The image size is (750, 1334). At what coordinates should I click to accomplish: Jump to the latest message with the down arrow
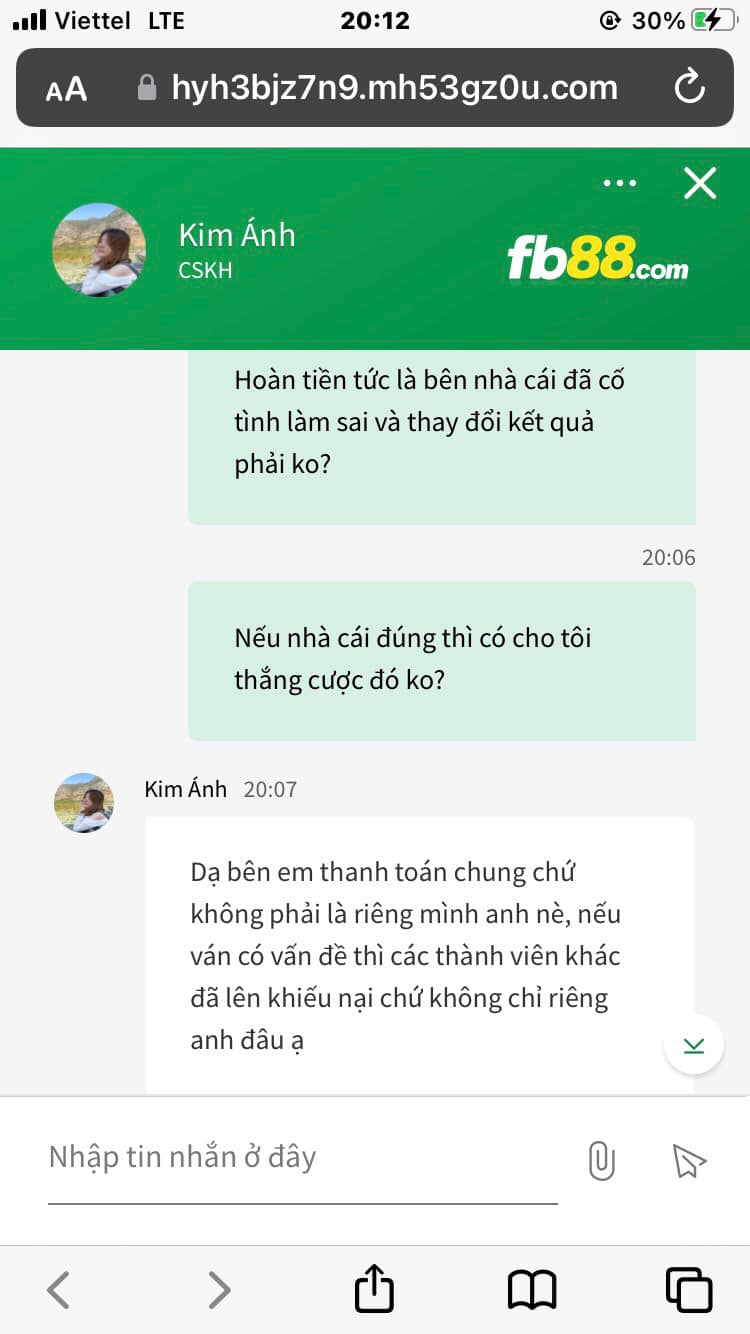coord(693,1045)
